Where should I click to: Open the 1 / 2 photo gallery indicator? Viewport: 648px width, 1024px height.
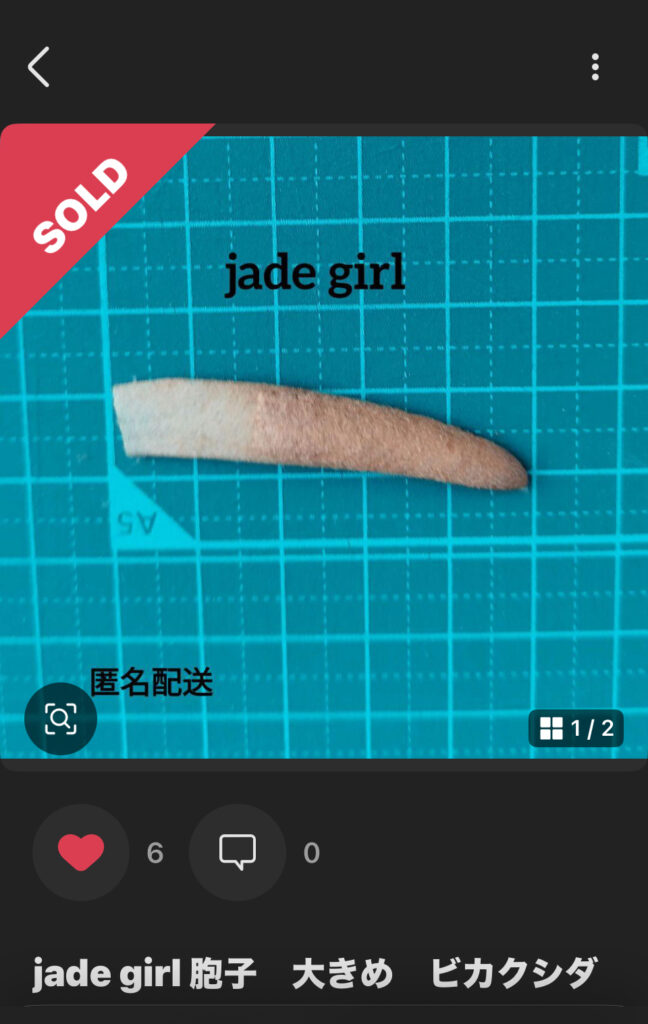[x=576, y=728]
